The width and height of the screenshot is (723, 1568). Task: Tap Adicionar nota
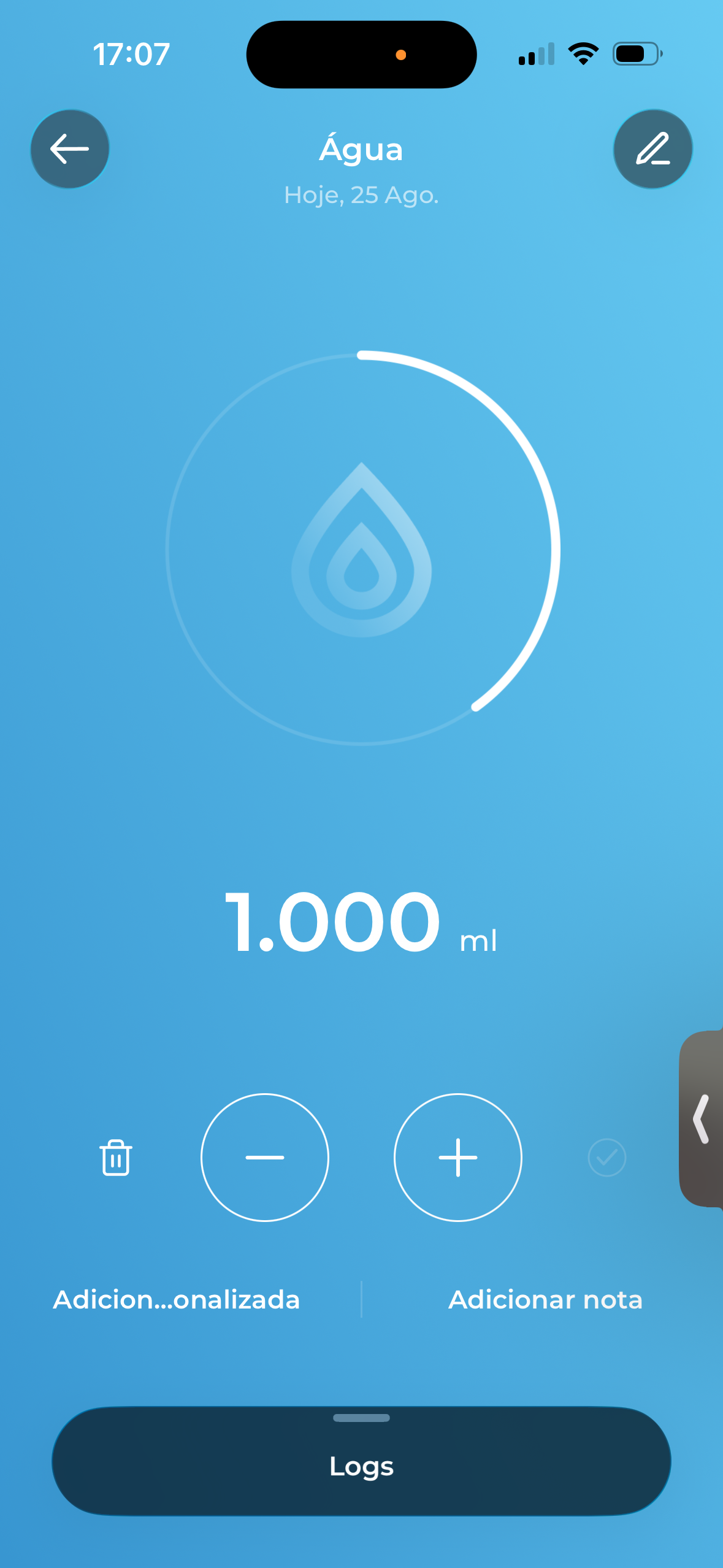tap(546, 1299)
